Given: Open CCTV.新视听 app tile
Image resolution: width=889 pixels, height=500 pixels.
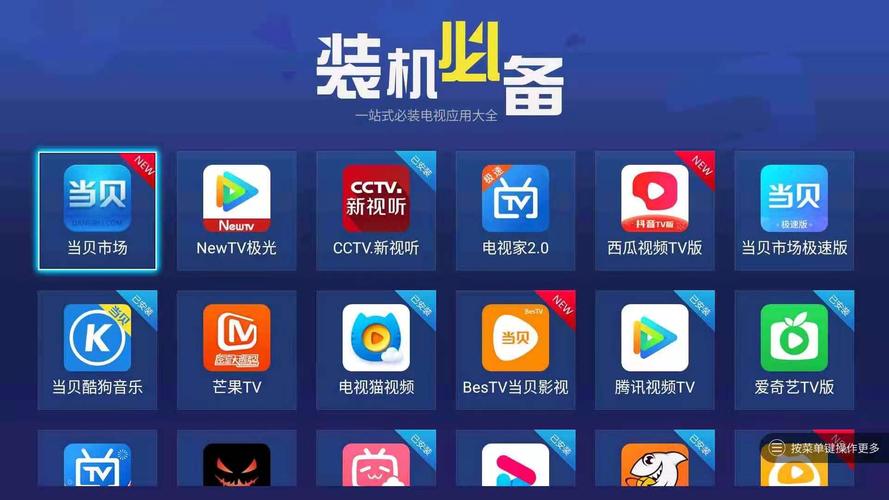Looking at the screenshot, I should (x=376, y=210).
